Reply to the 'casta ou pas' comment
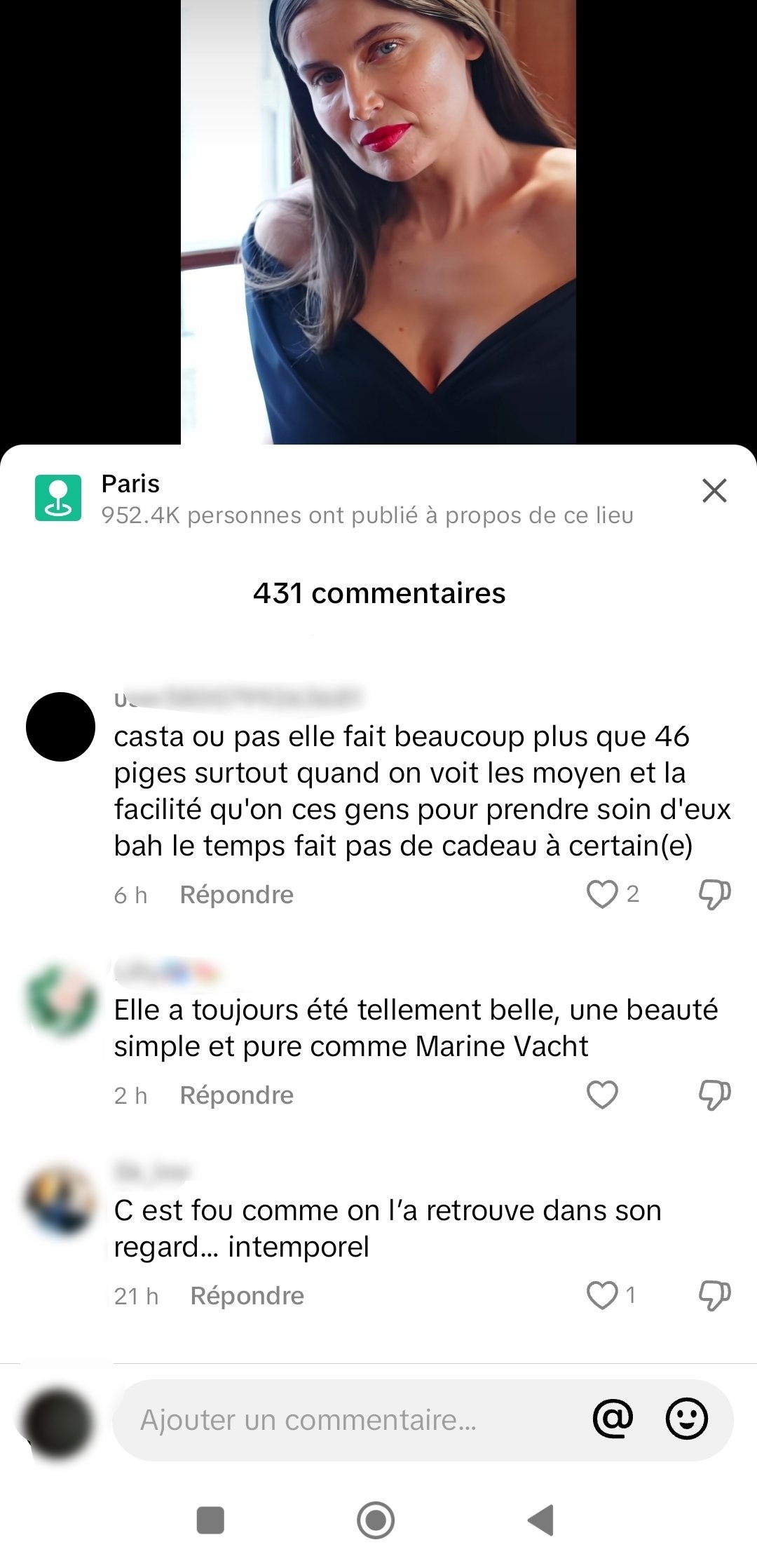757x1568 pixels. (x=237, y=895)
